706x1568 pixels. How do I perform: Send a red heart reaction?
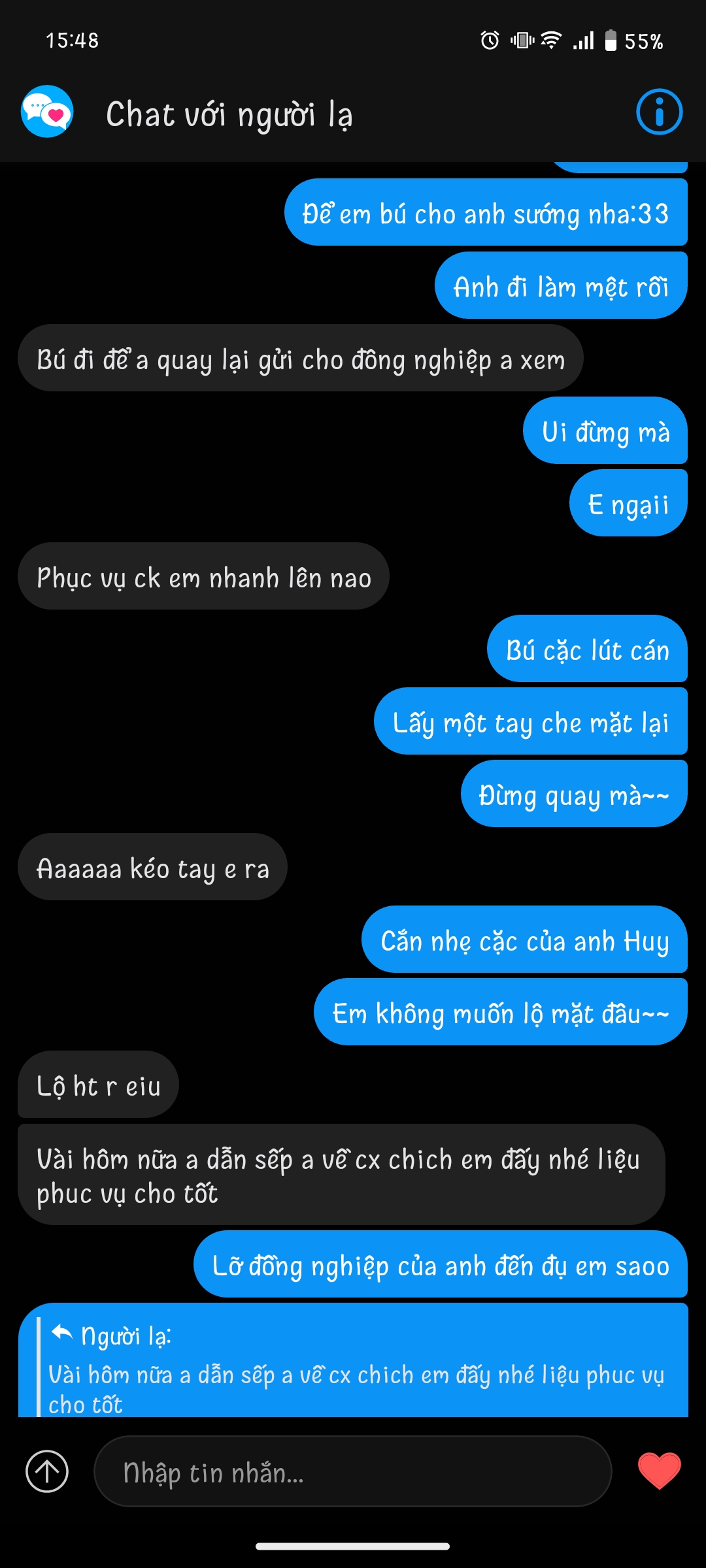click(x=659, y=1471)
